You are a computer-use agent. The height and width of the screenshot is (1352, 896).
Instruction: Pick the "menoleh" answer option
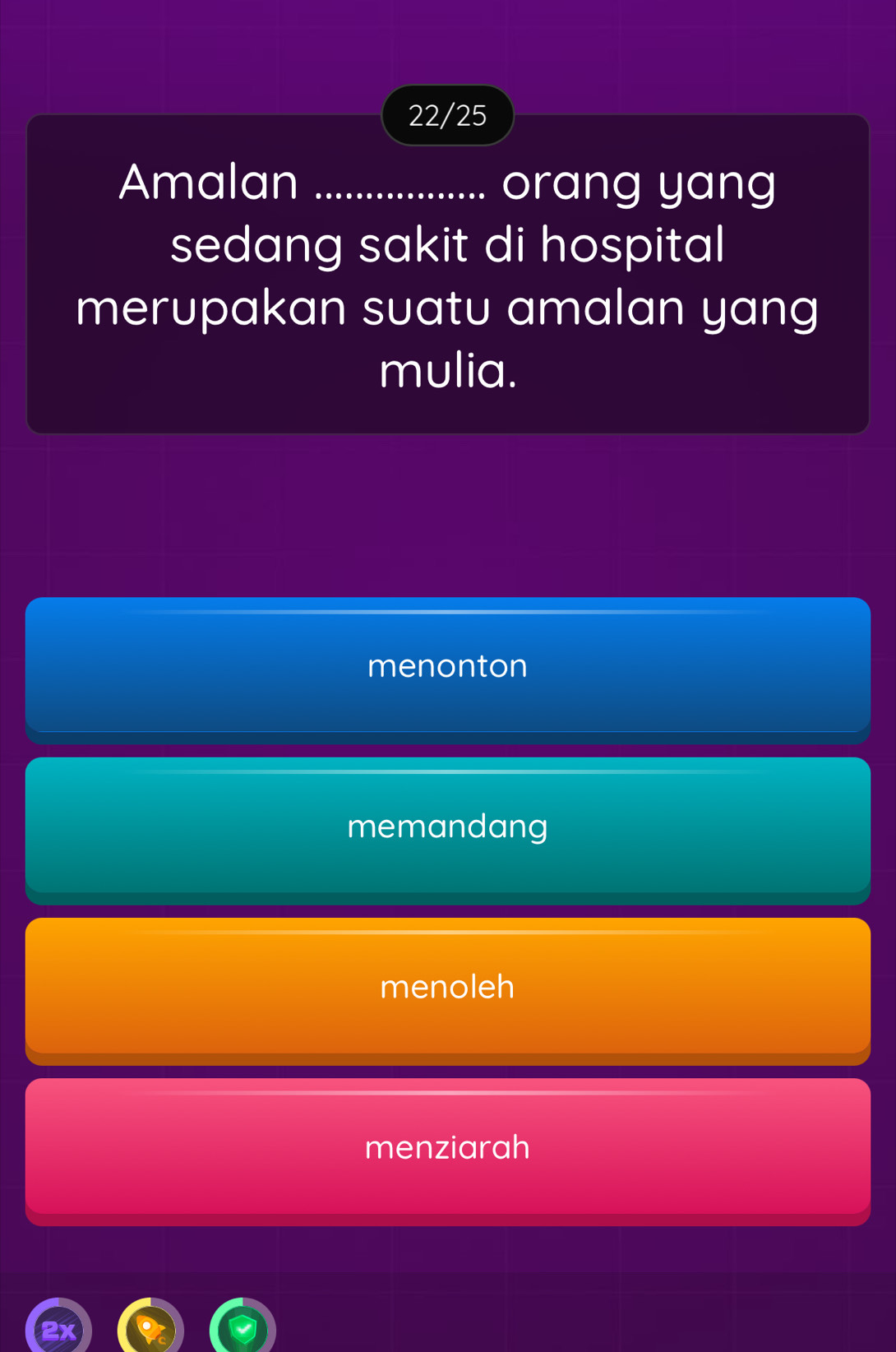pos(447,987)
